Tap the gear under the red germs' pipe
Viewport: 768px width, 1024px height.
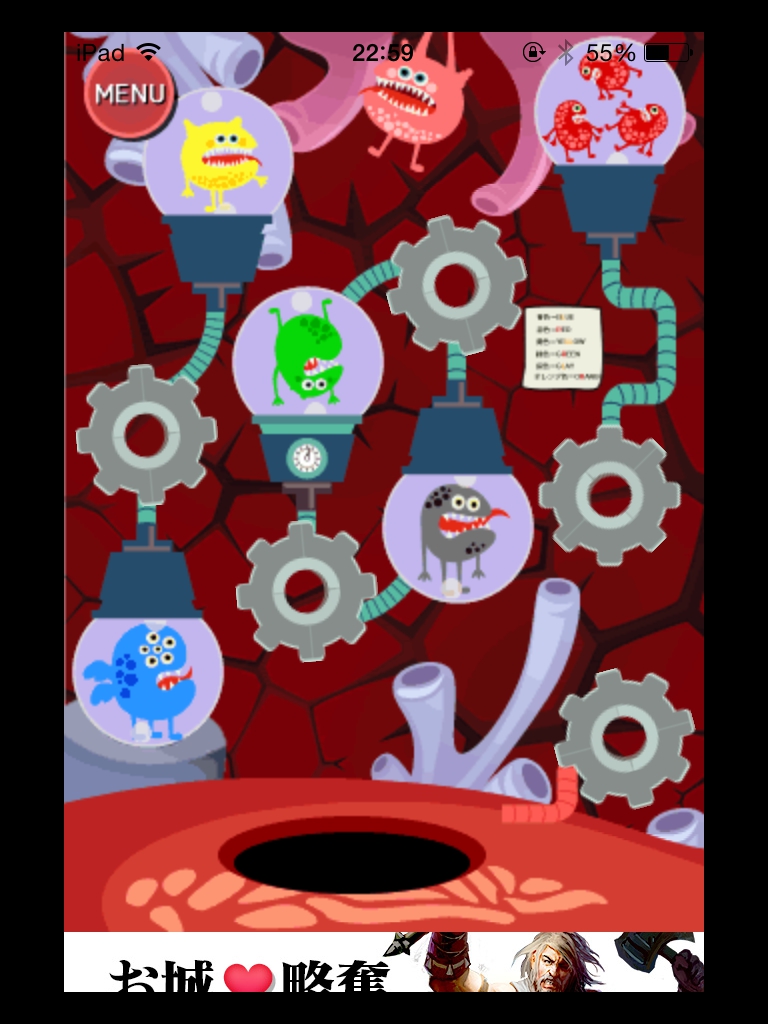click(x=610, y=495)
